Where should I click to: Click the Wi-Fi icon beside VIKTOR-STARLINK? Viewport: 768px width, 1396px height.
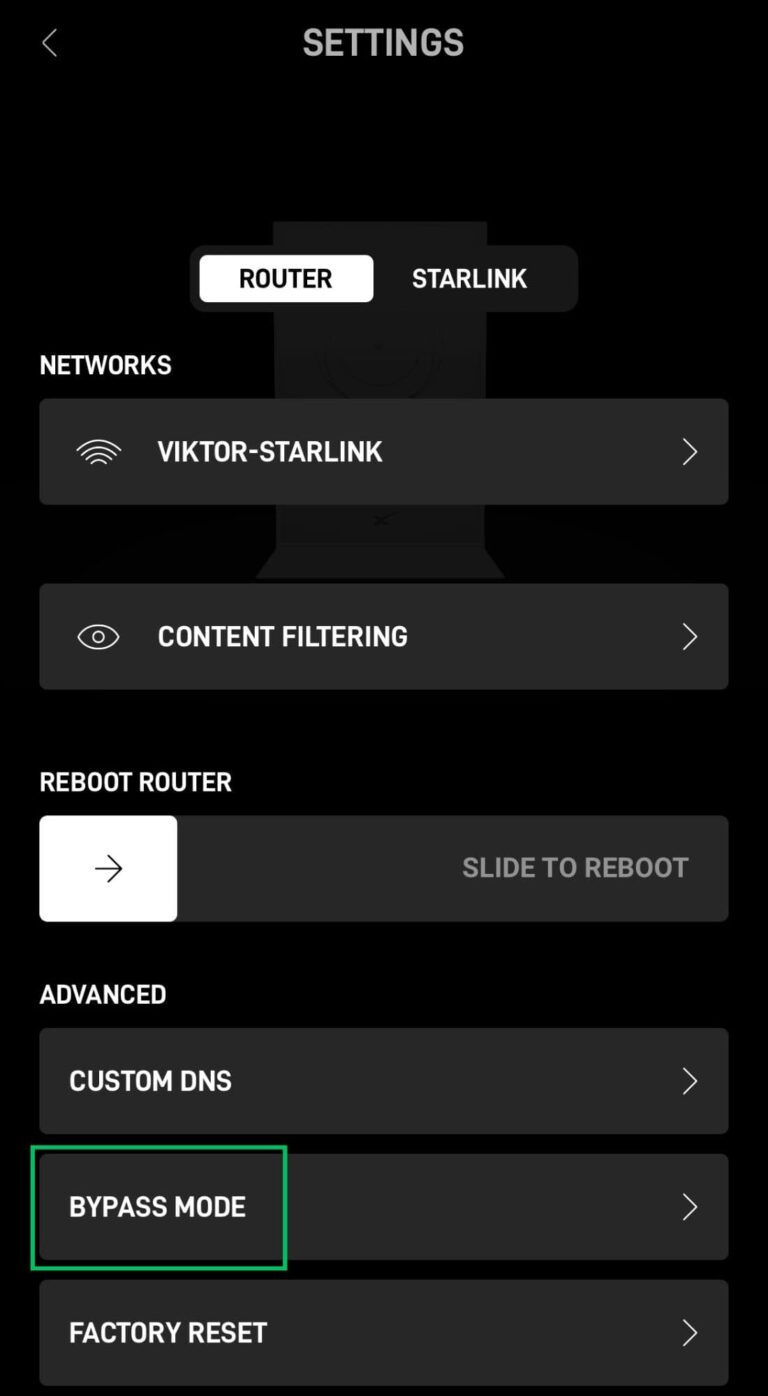[x=98, y=451]
